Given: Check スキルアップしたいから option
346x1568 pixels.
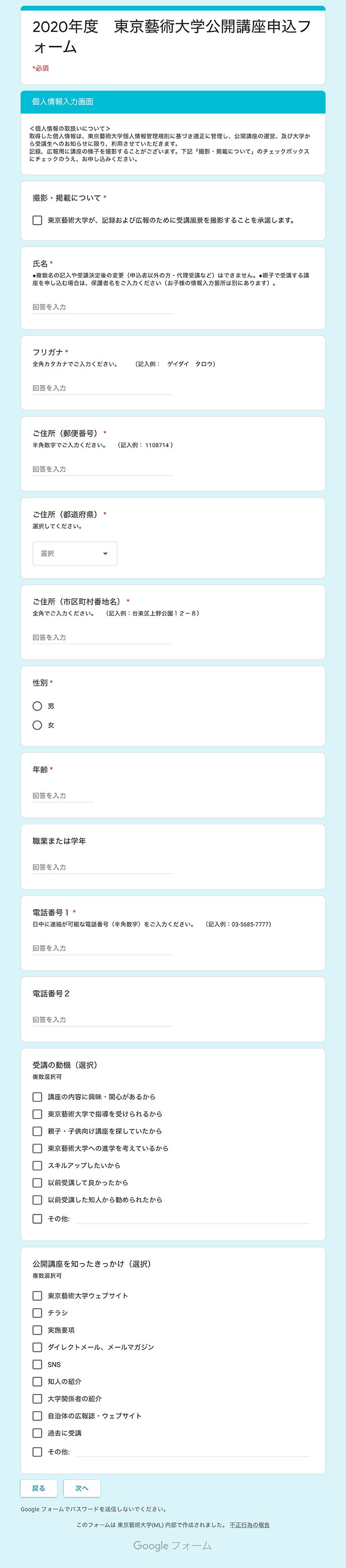Looking at the screenshot, I should [x=37, y=1165].
